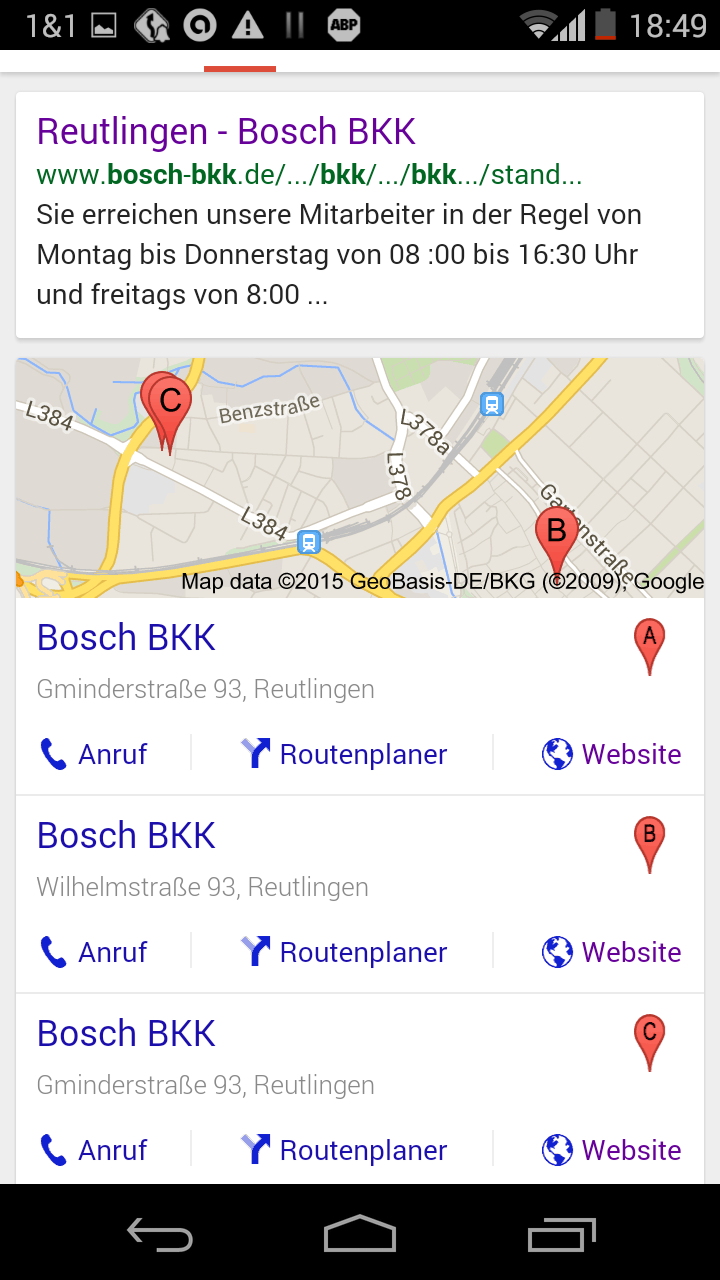Screen dimensions: 720x1280
Task: Go back with the system back button
Action: (160, 1234)
